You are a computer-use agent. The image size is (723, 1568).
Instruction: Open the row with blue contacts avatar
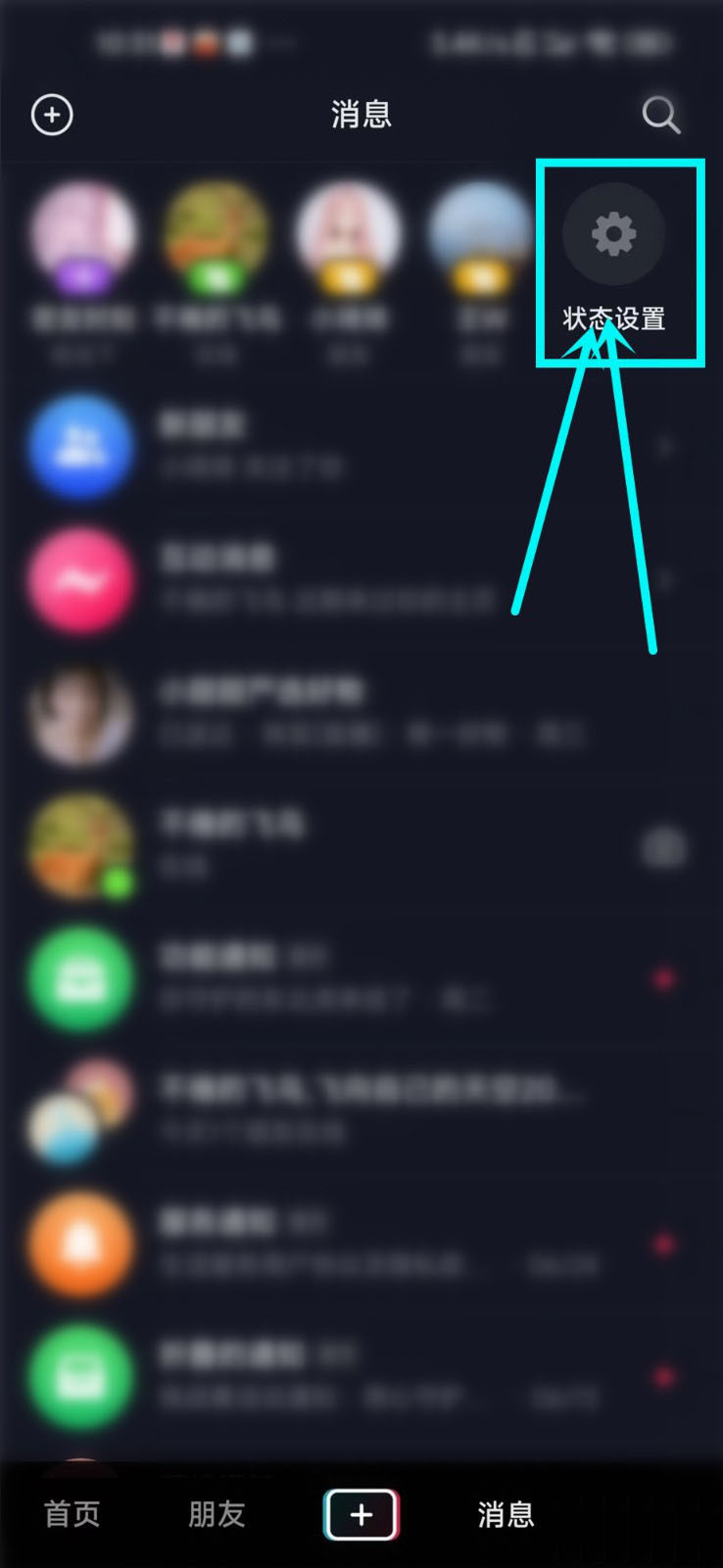click(x=361, y=447)
